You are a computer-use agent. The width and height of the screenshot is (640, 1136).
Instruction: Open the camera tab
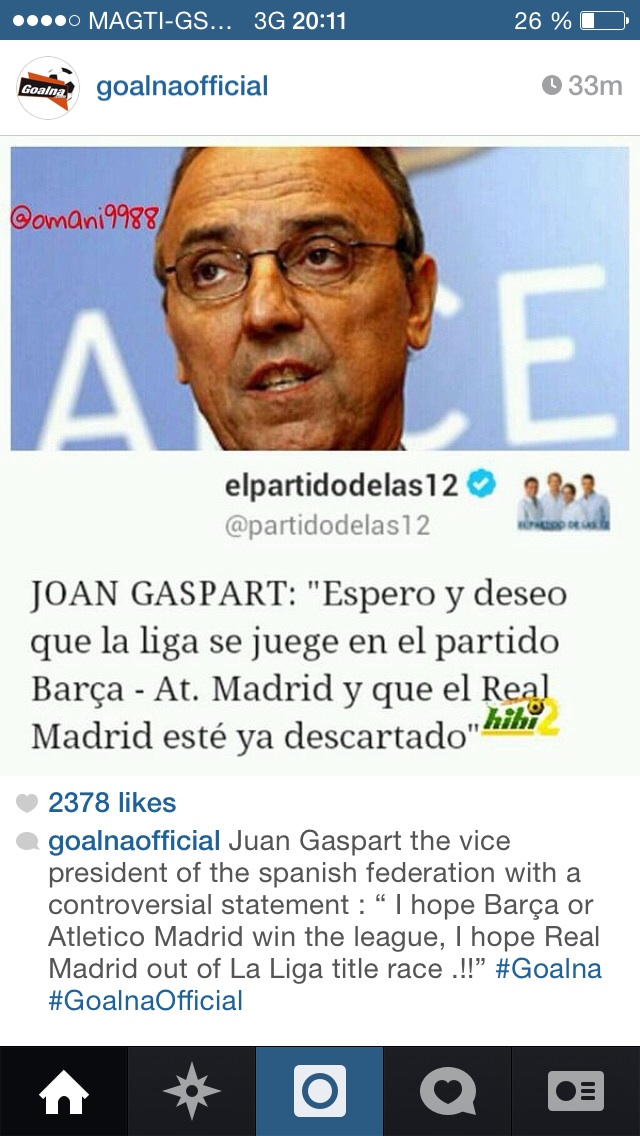point(320,1091)
